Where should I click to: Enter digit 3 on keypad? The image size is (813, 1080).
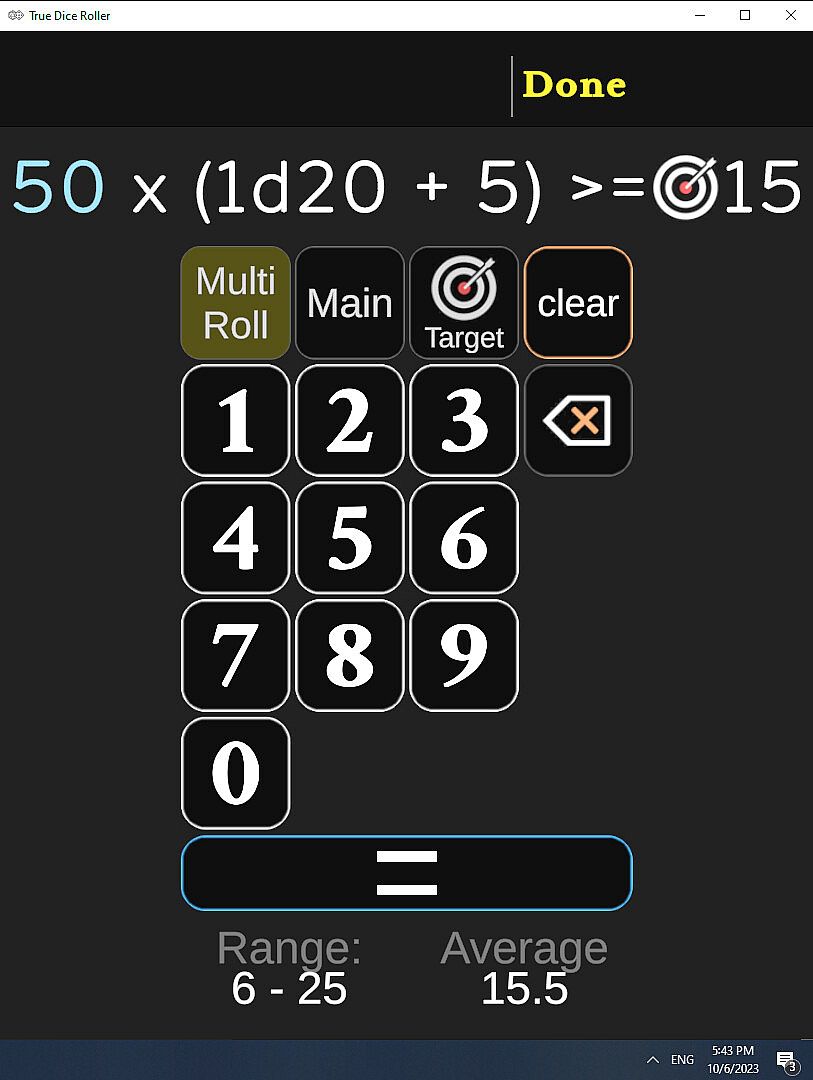point(464,421)
